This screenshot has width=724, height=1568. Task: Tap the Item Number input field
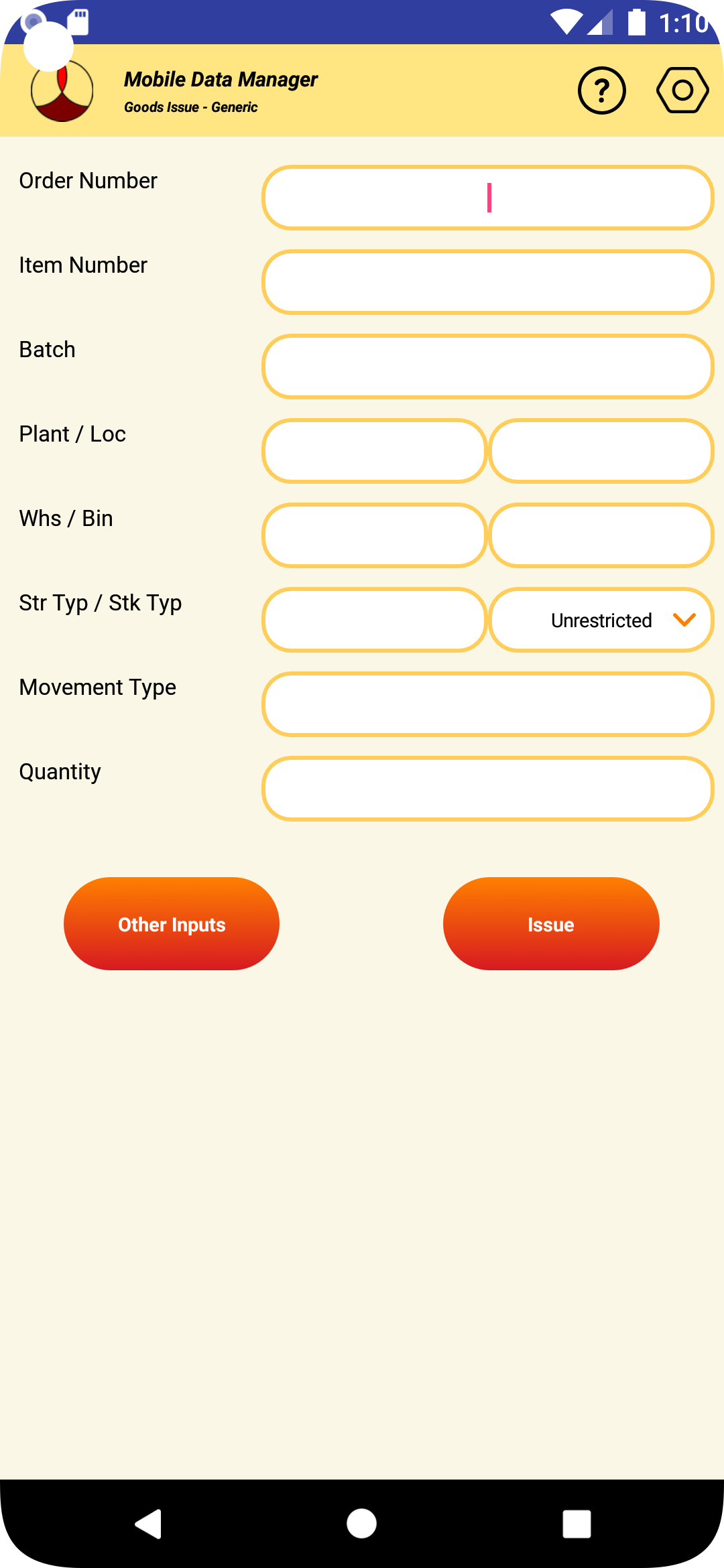[487, 282]
